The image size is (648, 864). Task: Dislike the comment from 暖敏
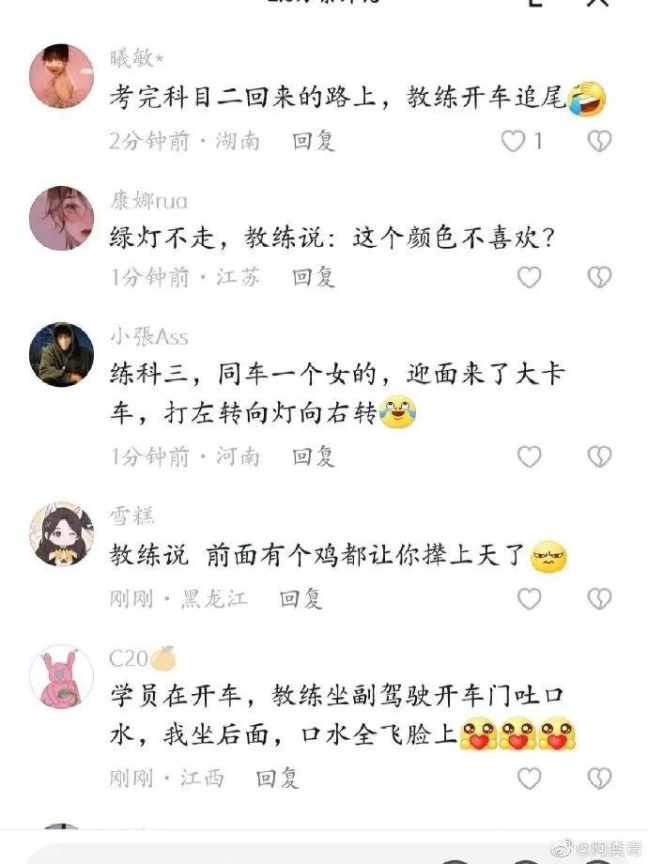pyautogui.click(x=599, y=141)
